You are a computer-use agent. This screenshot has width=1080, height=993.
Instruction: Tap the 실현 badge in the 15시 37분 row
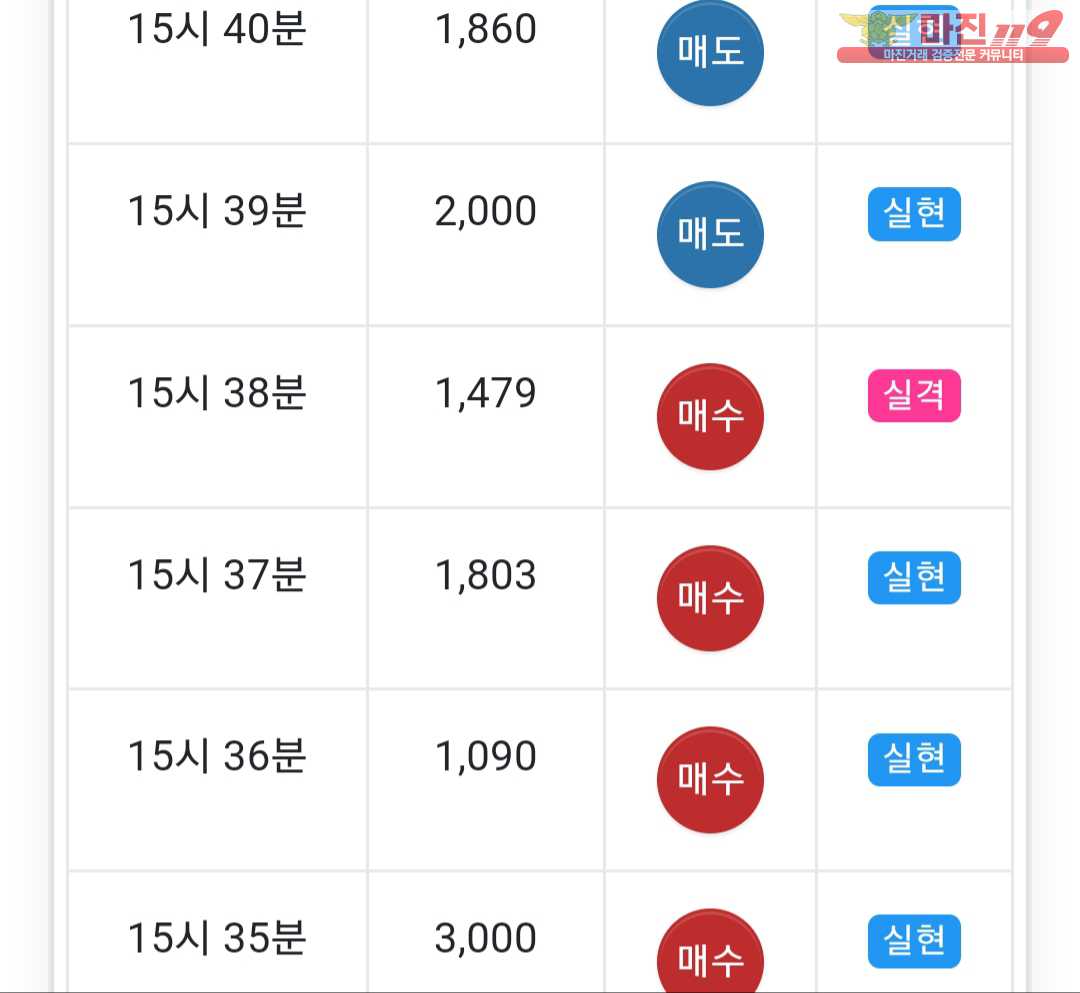914,578
